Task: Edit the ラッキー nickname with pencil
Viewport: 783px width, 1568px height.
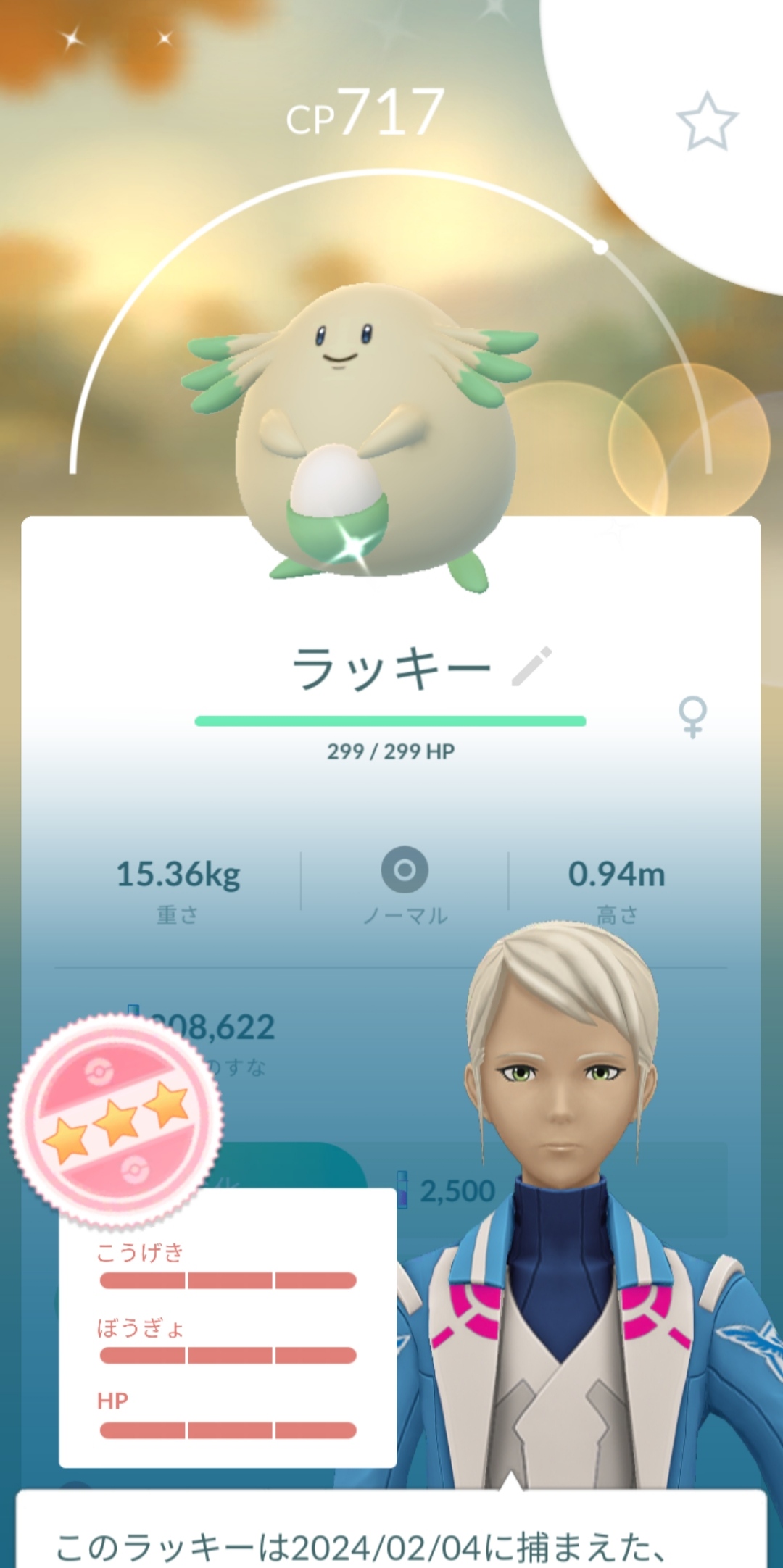Action: pyautogui.click(x=532, y=666)
